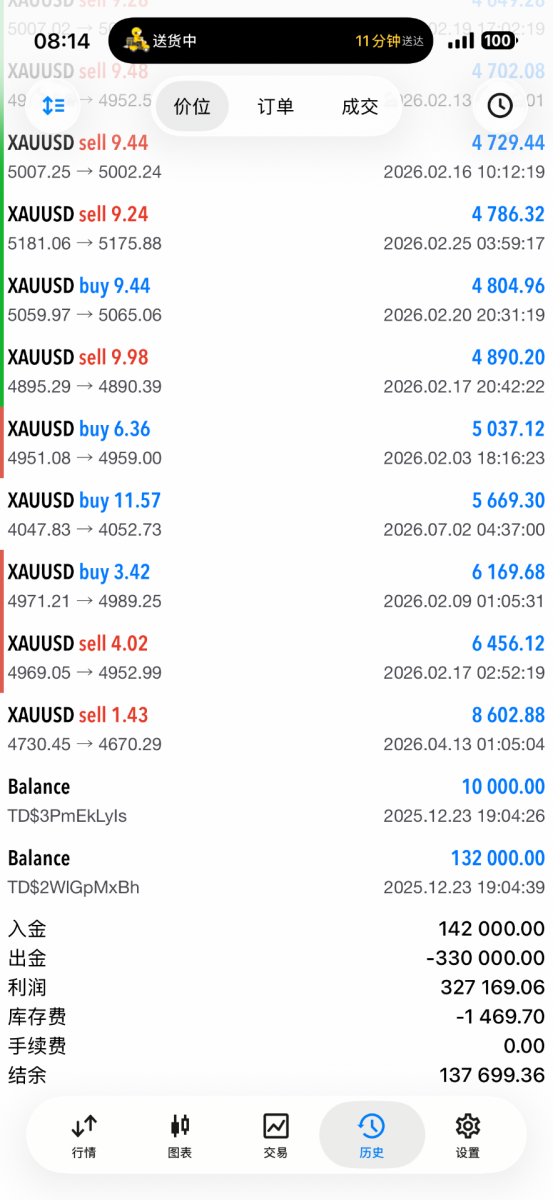553x1200 pixels.
Task: Open the XAUUSD sell 1.43 entry
Action: pyautogui.click(x=276, y=729)
